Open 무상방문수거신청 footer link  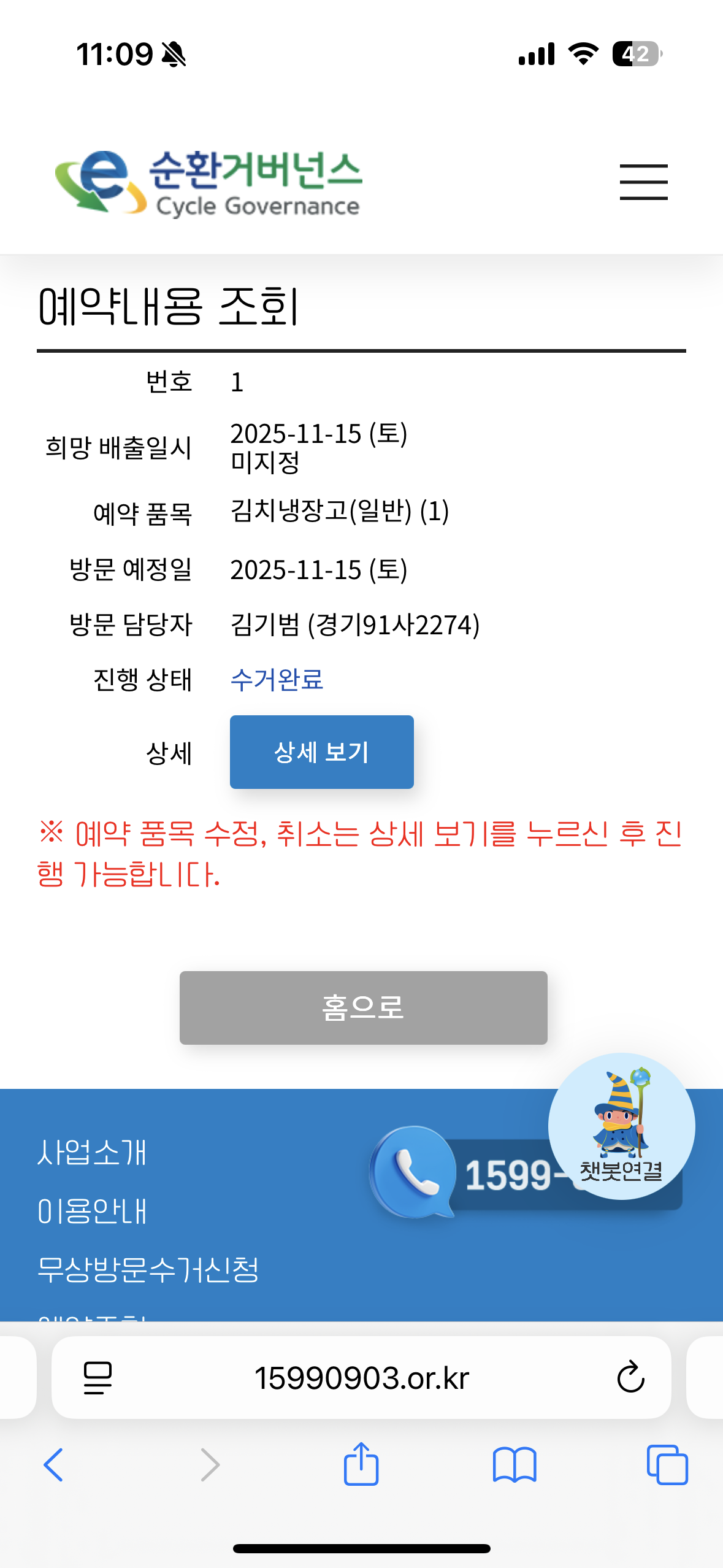tap(148, 1269)
